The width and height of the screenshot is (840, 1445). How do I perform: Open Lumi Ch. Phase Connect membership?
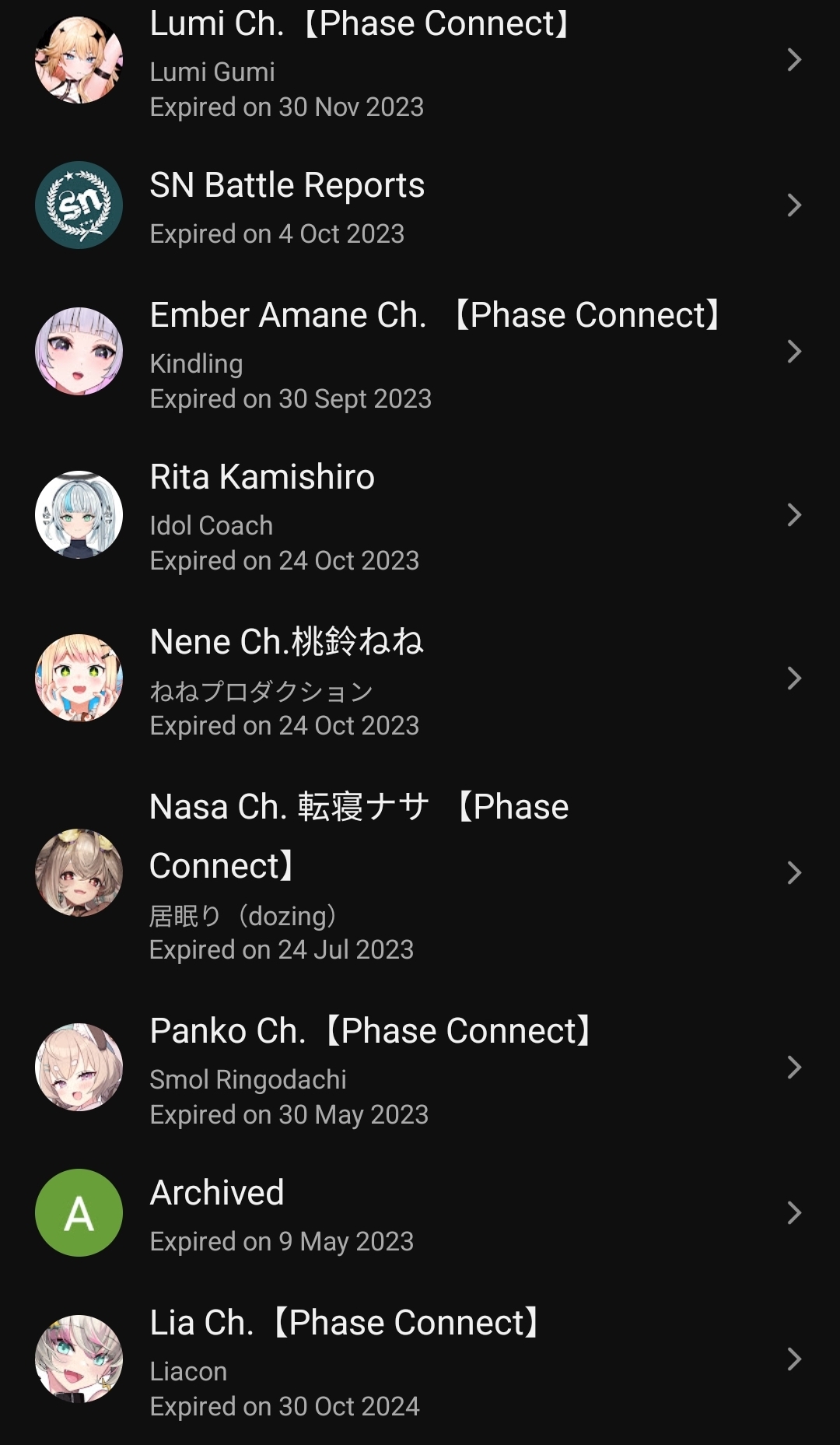(x=420, y=61)
